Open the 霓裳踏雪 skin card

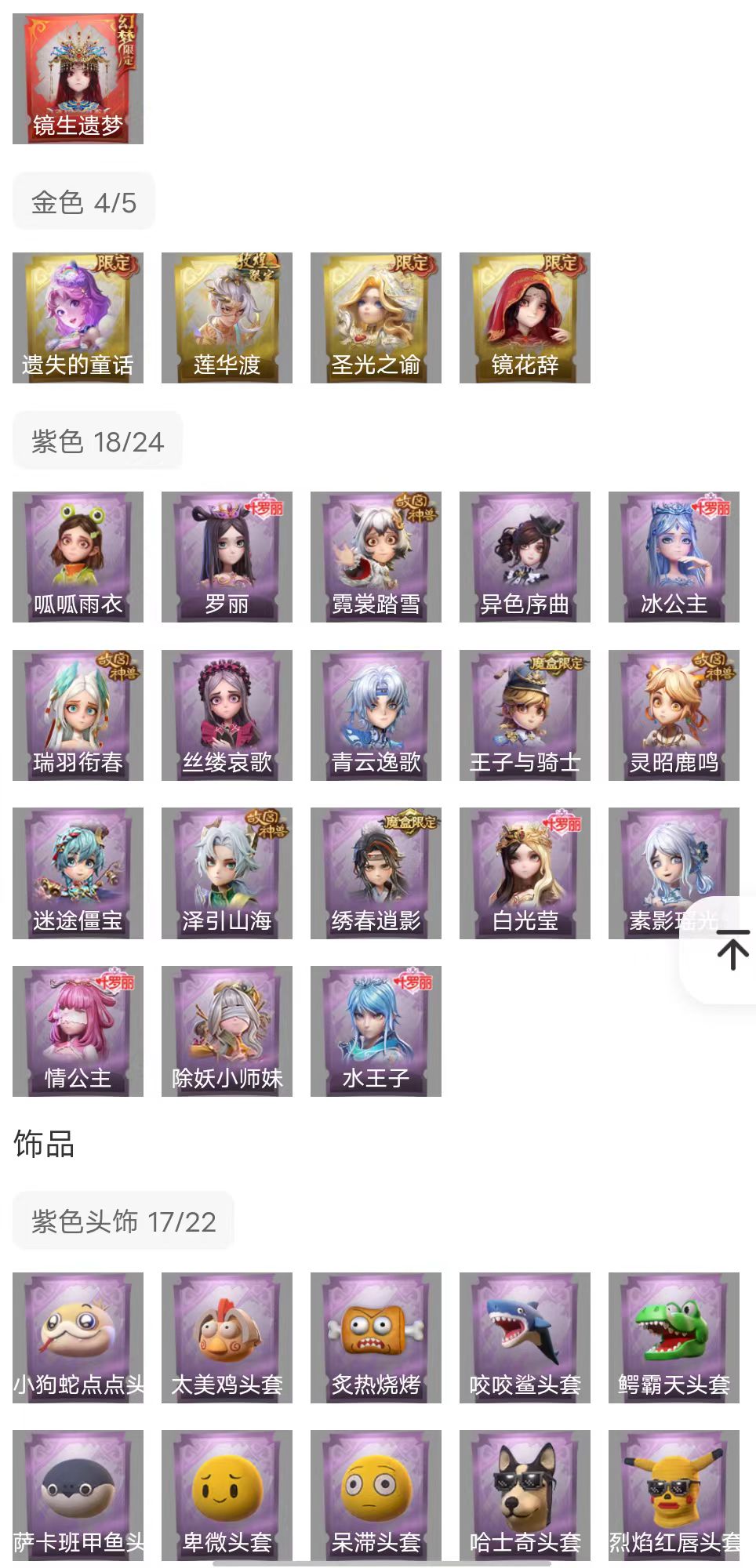[376, 557]
